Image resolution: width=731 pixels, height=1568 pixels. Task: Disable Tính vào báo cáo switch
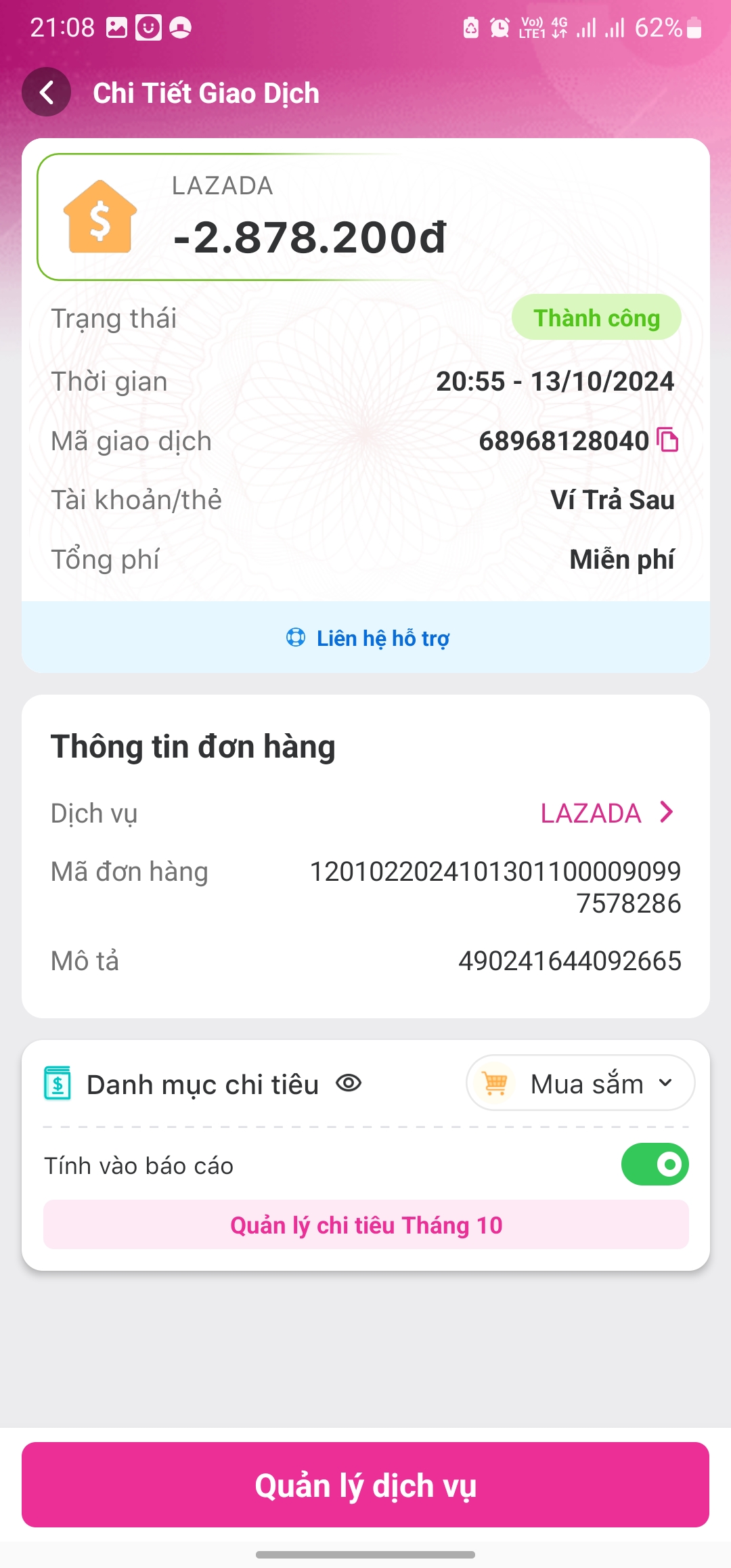point(655,1164)
